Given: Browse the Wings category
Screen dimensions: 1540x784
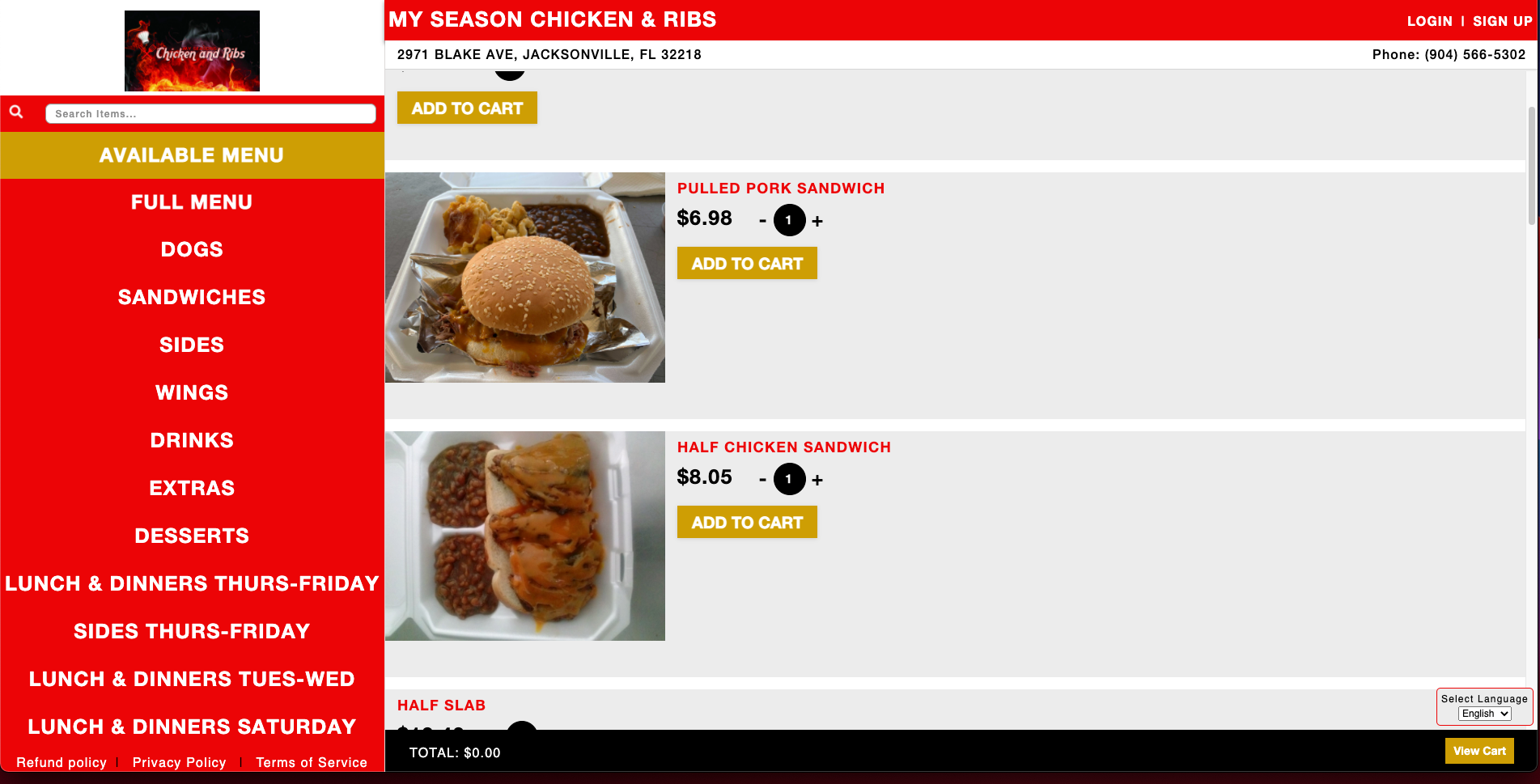Looking at the screenshot, I should (192, 393).
